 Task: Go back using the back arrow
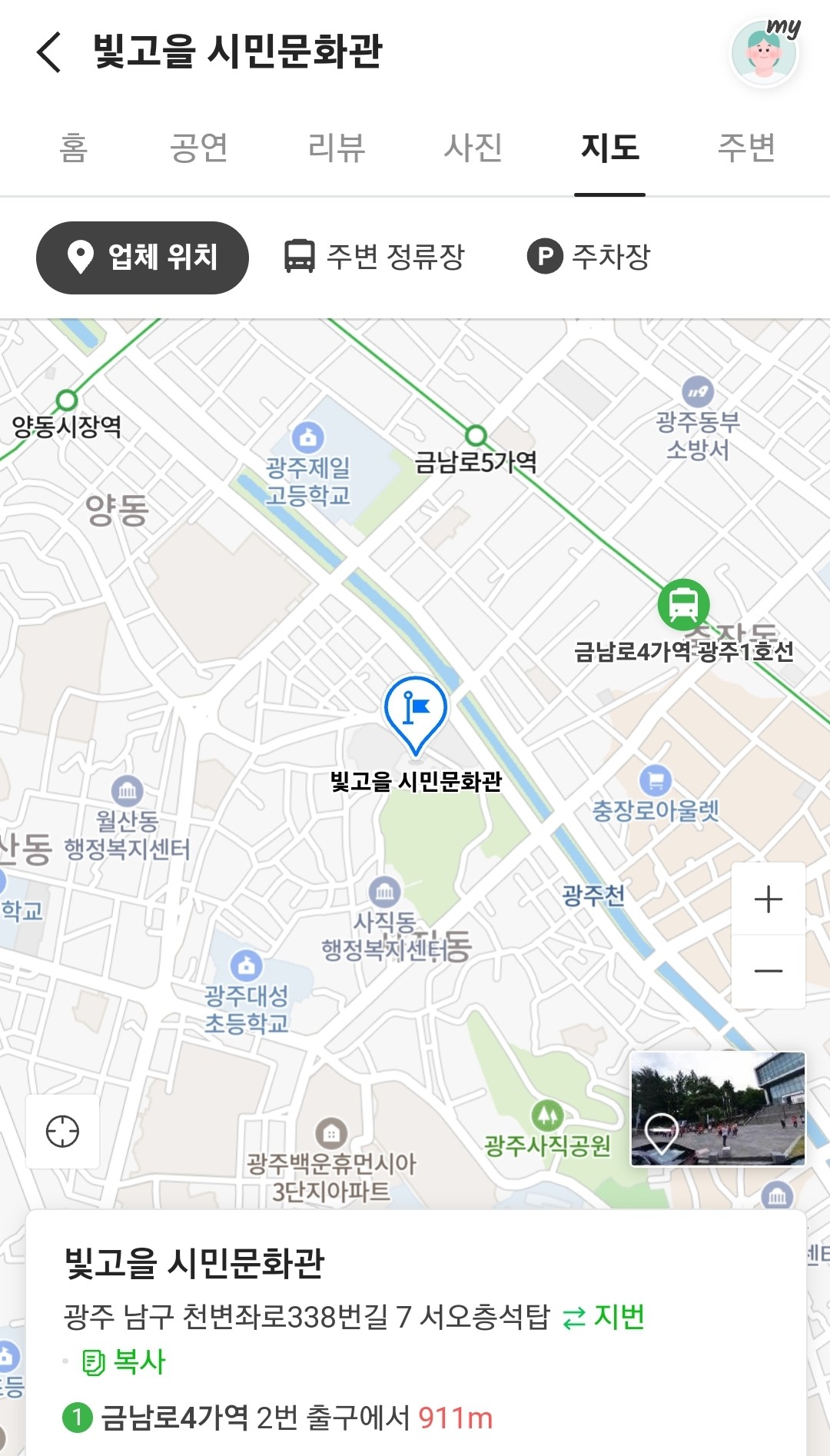click(49, 52)
